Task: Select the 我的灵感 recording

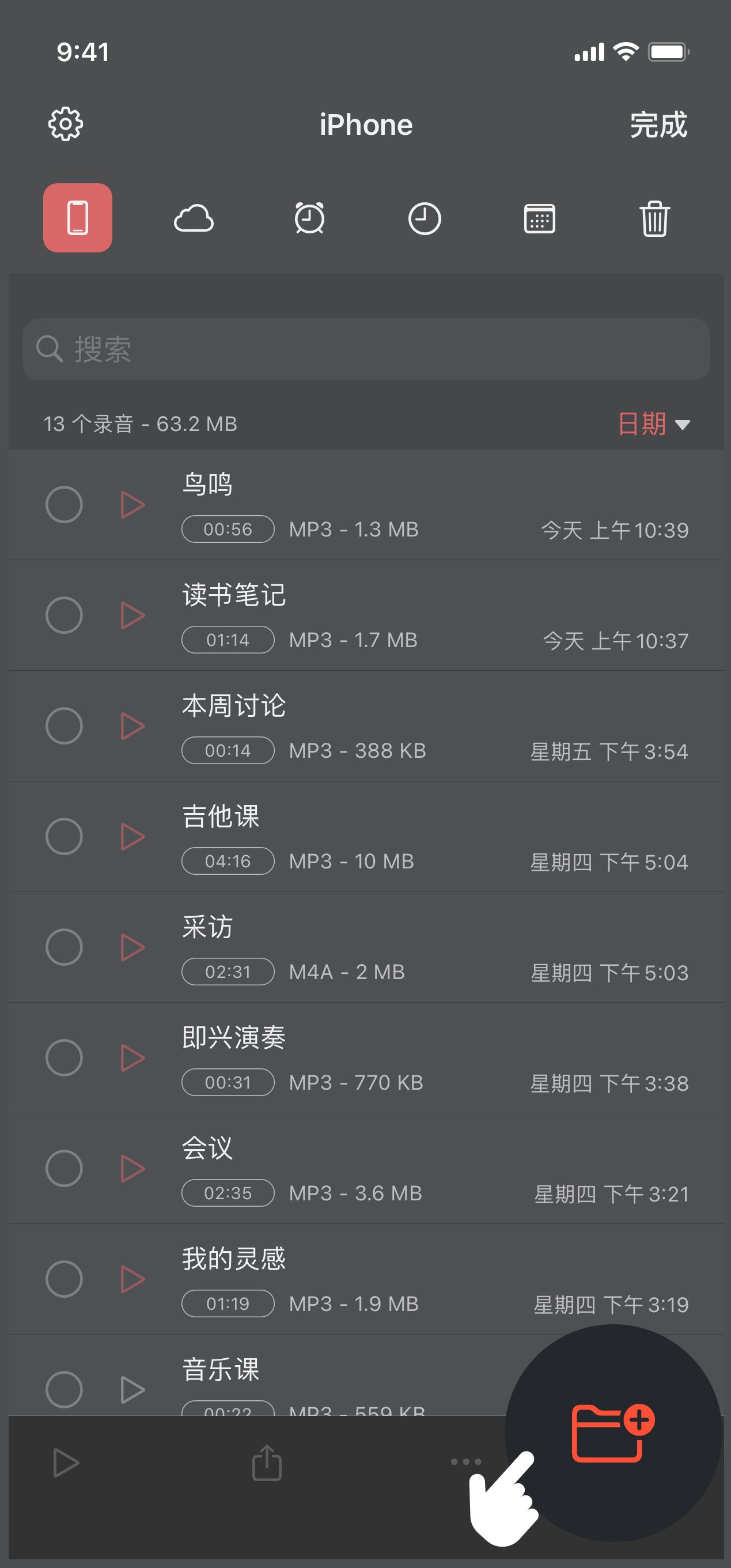Action: tap(64, 1279)
